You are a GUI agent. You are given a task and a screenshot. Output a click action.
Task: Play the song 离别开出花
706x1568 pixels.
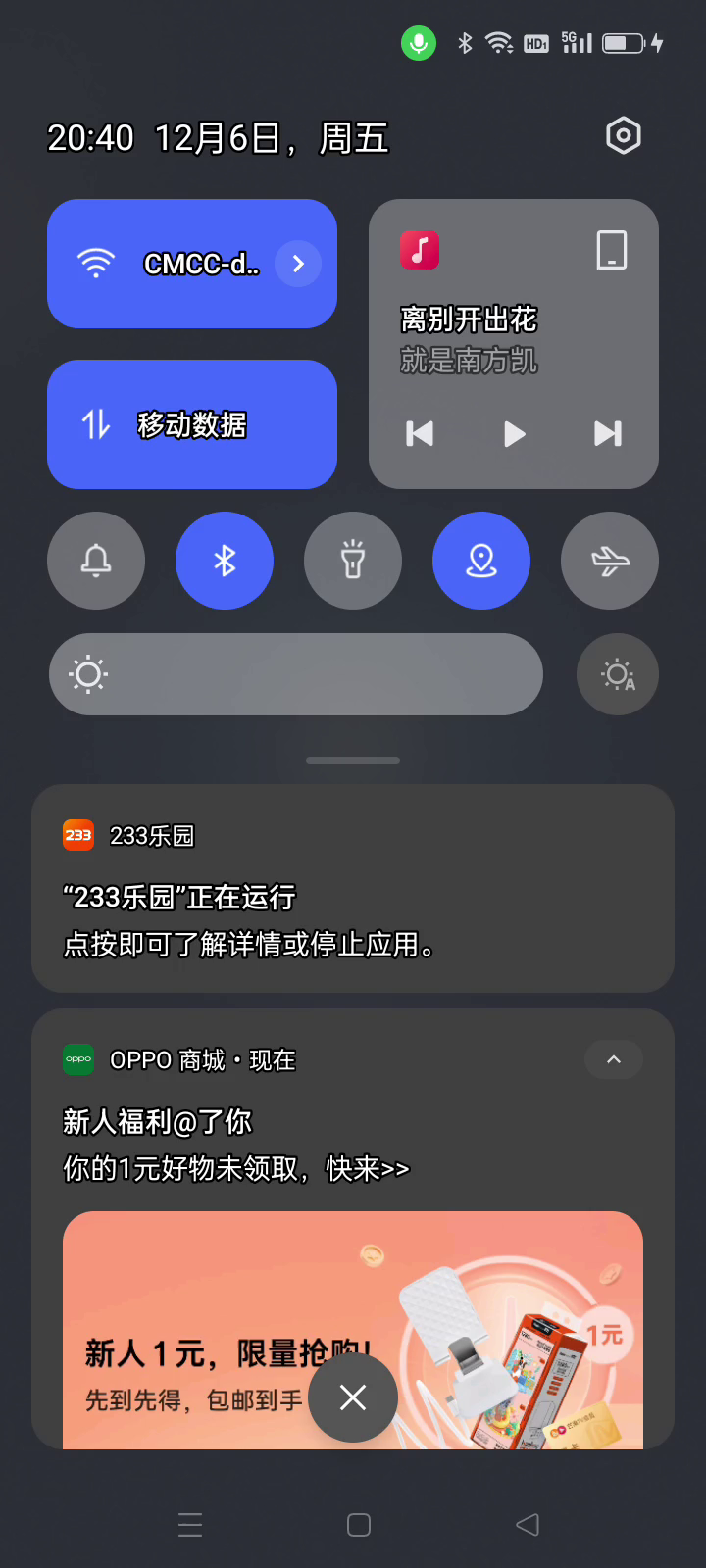[x=514, y=433]
